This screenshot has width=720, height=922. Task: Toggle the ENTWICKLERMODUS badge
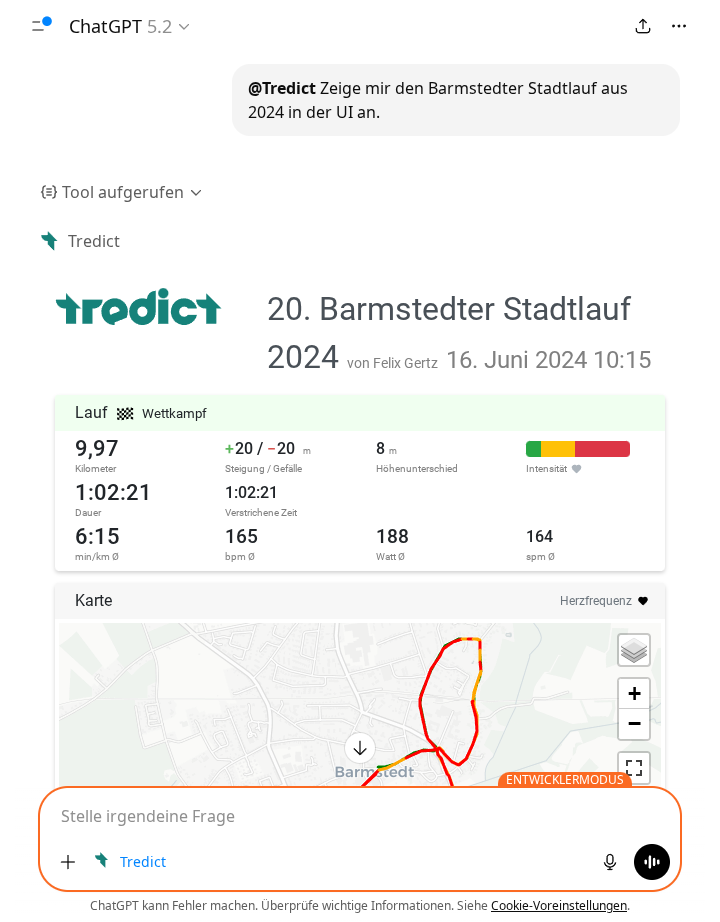565,779
